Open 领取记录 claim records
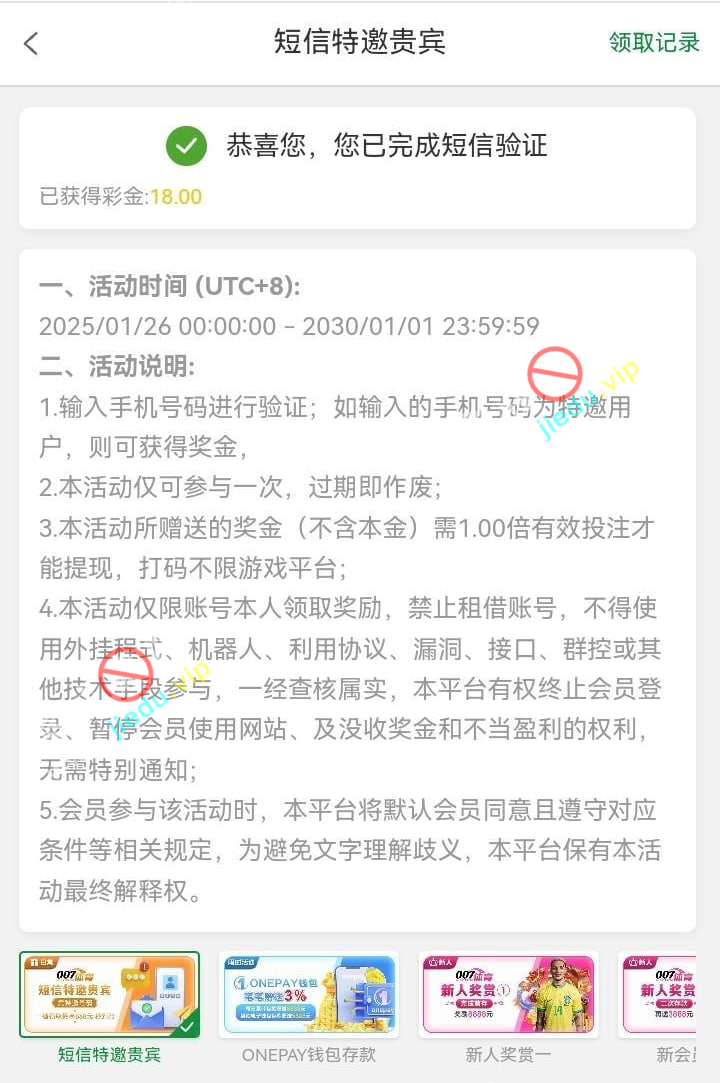This screenshot has height=1083, width=720. tap(654, 43)
